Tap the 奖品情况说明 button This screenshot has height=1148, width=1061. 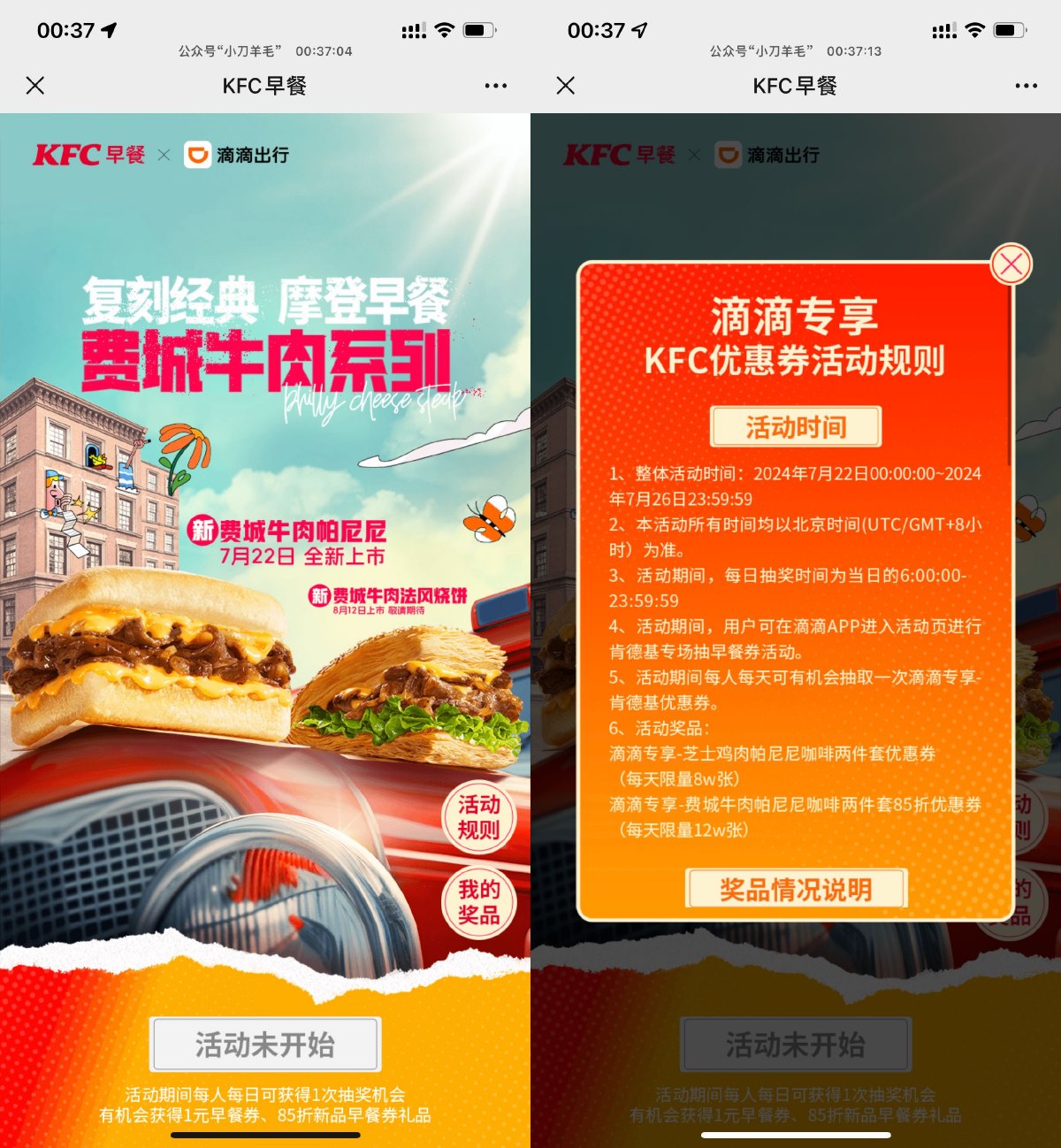click(x=795, y=890)
